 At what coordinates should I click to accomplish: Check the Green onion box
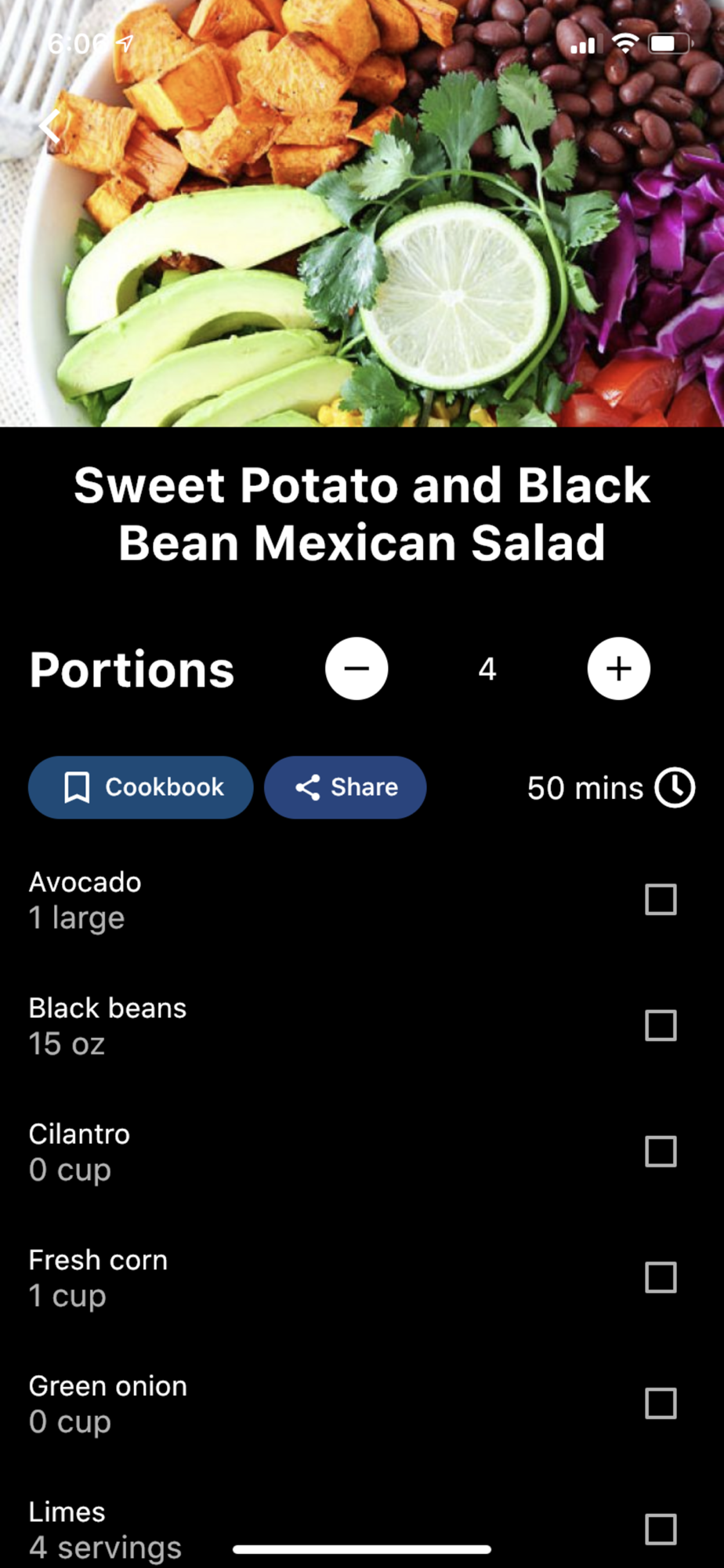[x=661, y=1403]
